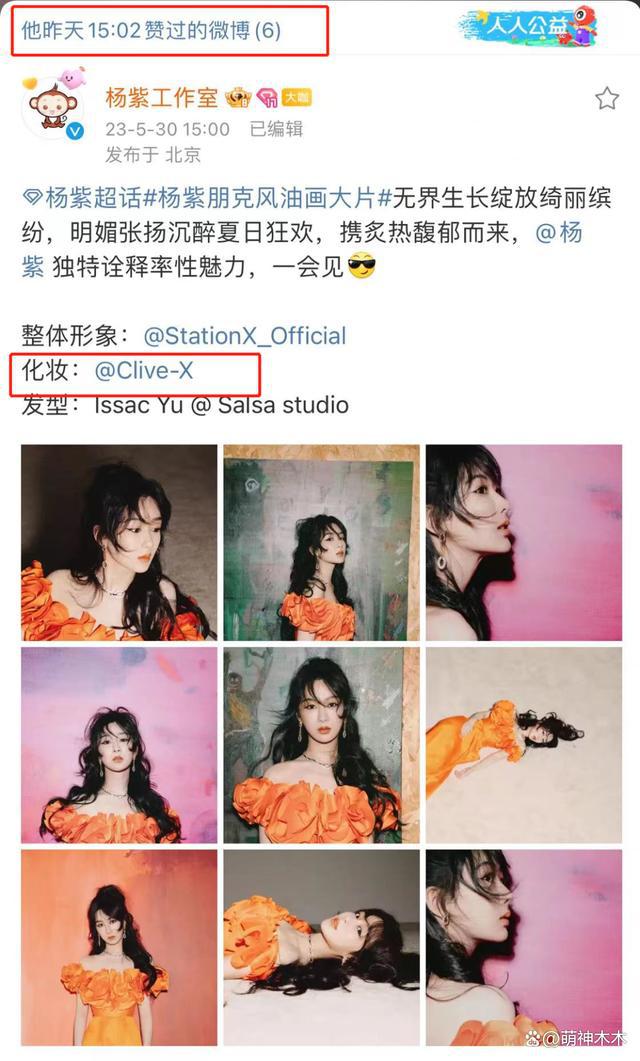View the photo with the green painting backdrop
This screenshot has width=640, height=1061.
[x=321, y=542]
